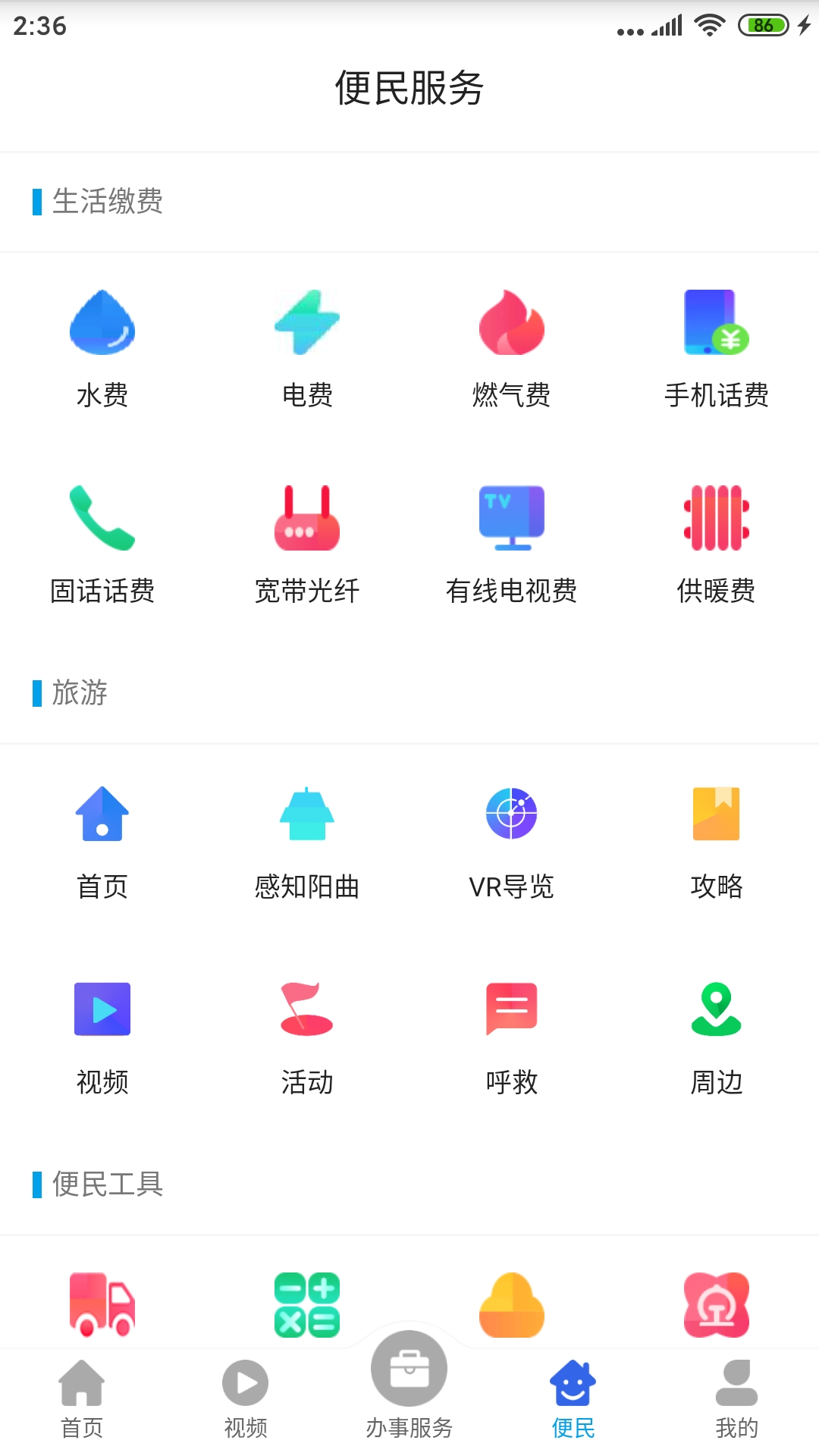Viewport: 819px width, 1456px height.
Task: Open 周边 nearby places
Action: point(717,1034)
